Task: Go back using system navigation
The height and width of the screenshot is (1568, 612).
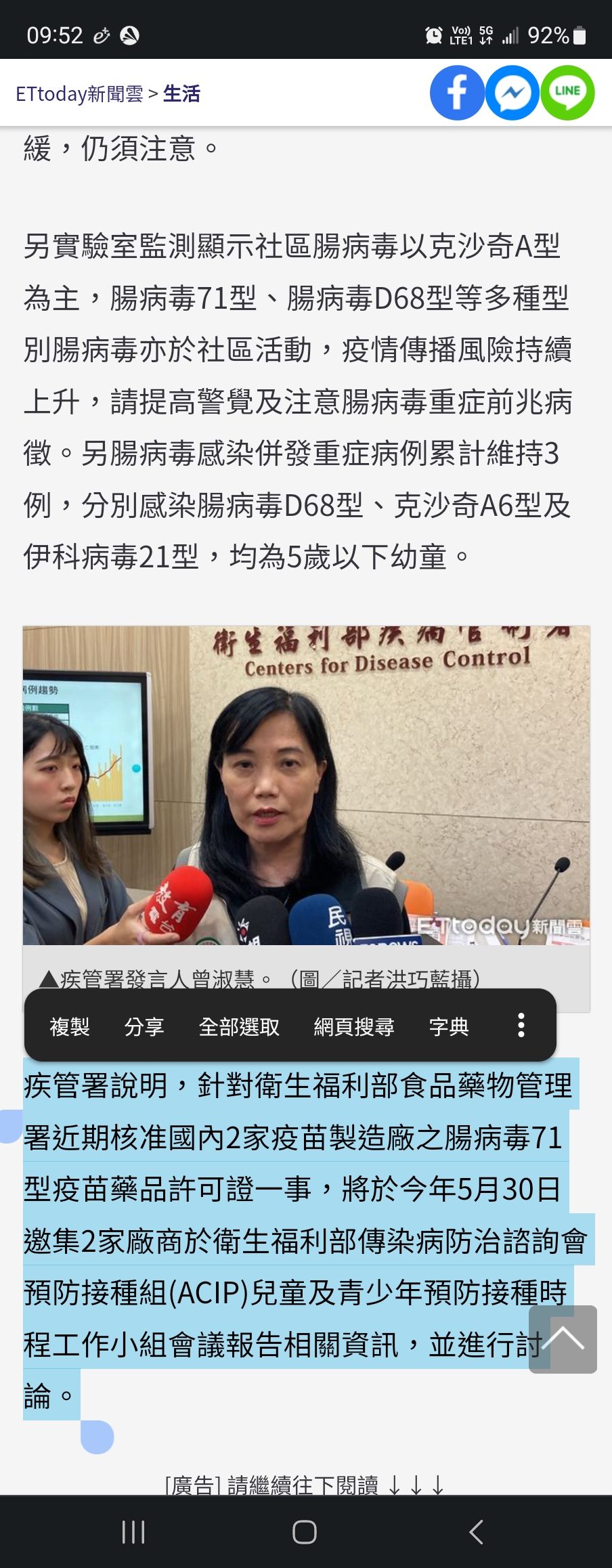Action: 476,1531
